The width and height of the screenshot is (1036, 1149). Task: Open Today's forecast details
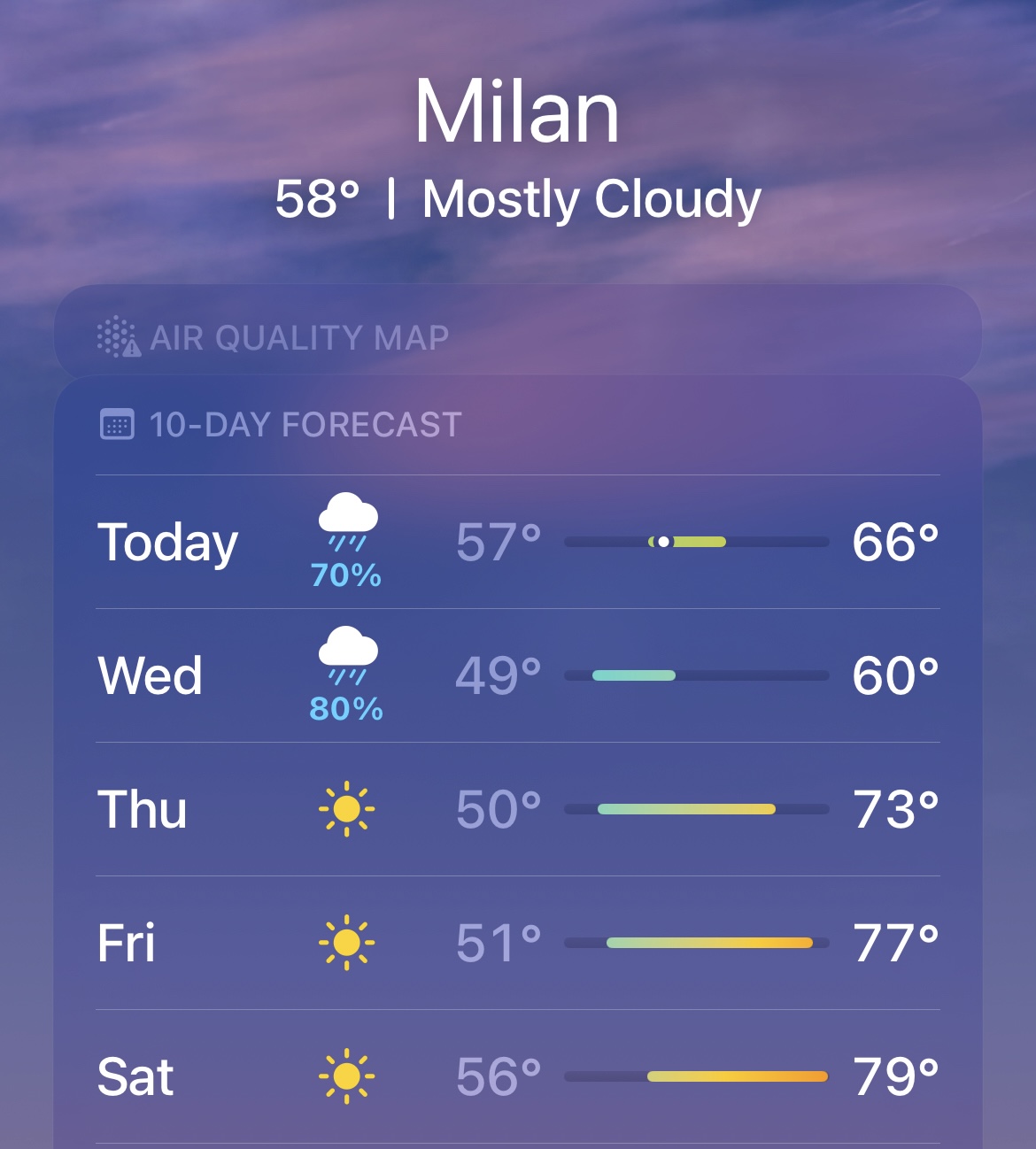(517, 542)
